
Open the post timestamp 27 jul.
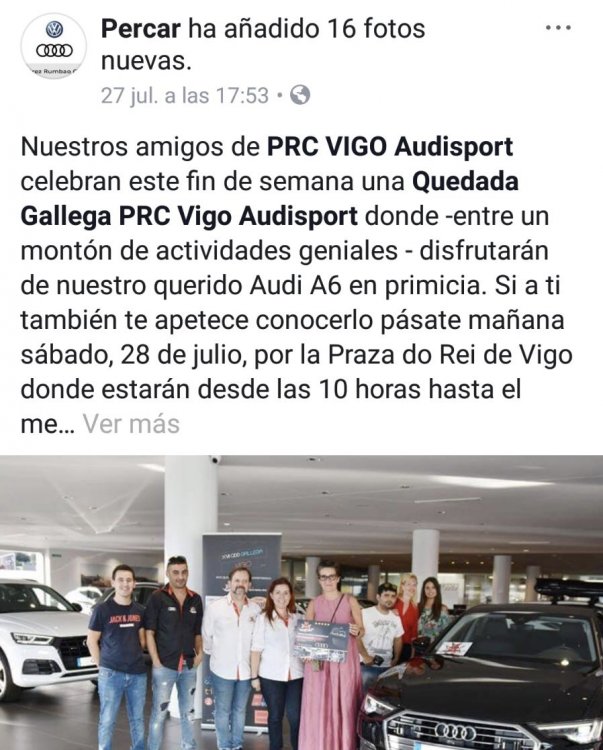(x=184, y=96)
